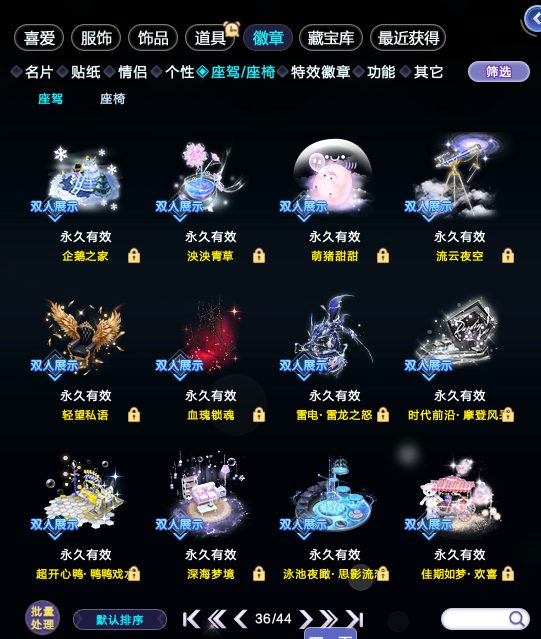This screenshot has width=541, height=639.
Task: Tap the lock icon beside 流云夜空
Action: [x=508, y=256]
